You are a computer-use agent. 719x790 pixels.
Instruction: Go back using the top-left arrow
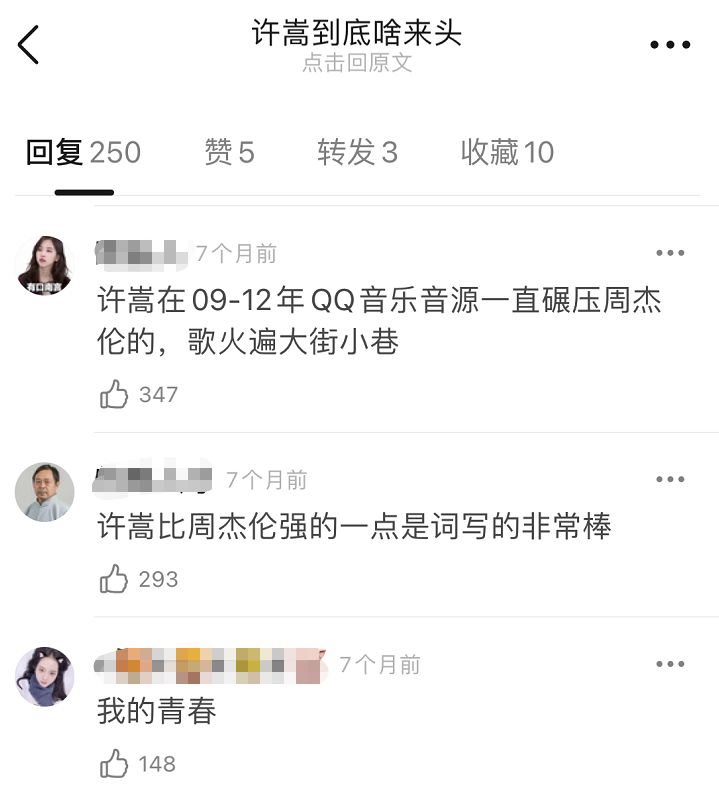(29, 44)
